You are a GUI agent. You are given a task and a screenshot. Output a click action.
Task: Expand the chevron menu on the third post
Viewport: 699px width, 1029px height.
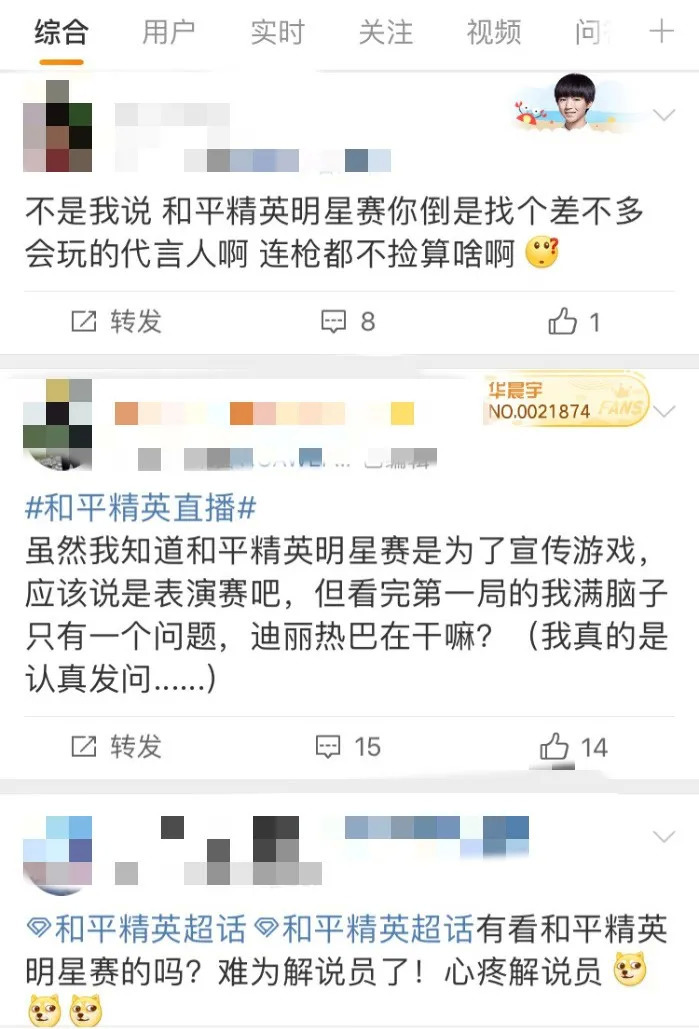[664, 835]
